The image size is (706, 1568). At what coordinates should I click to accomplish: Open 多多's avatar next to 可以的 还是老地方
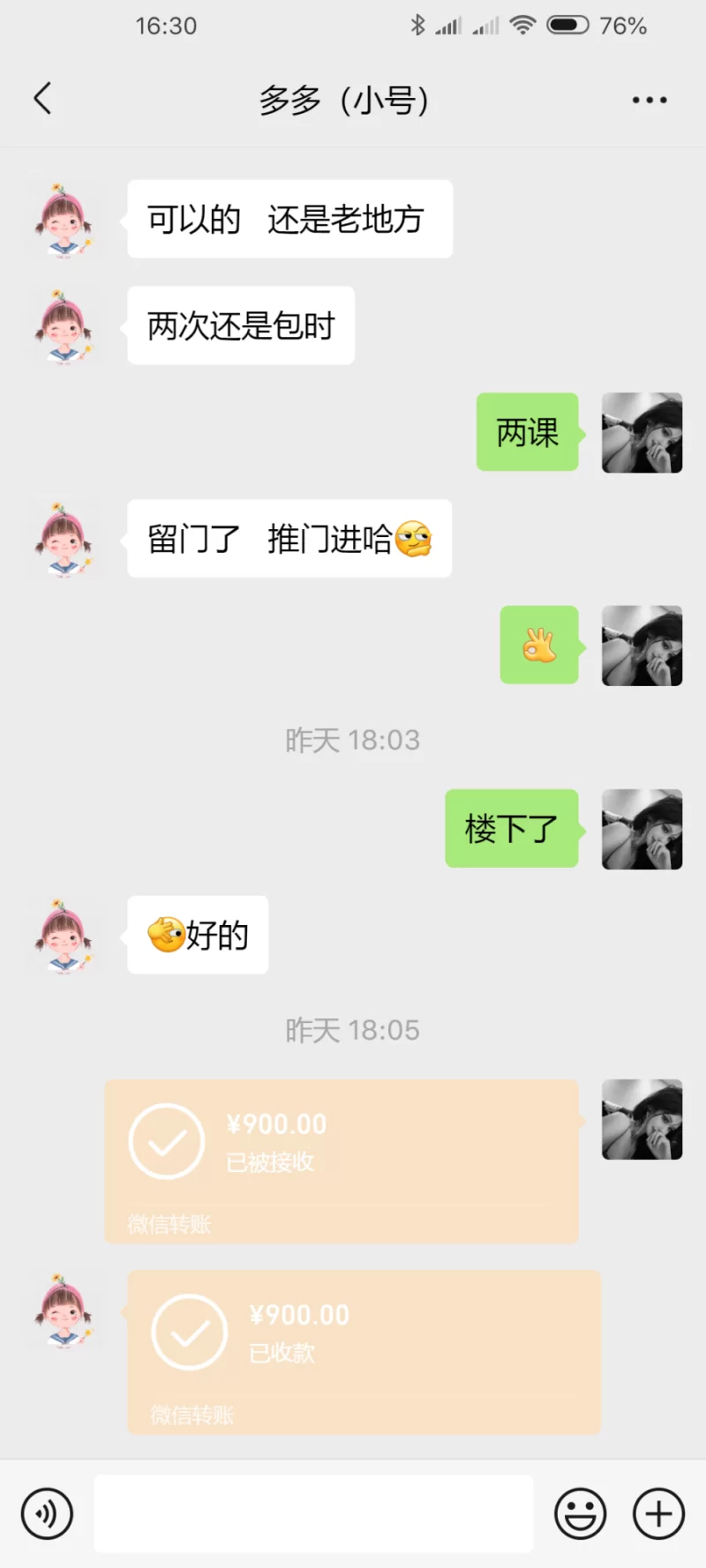point(63,220)
